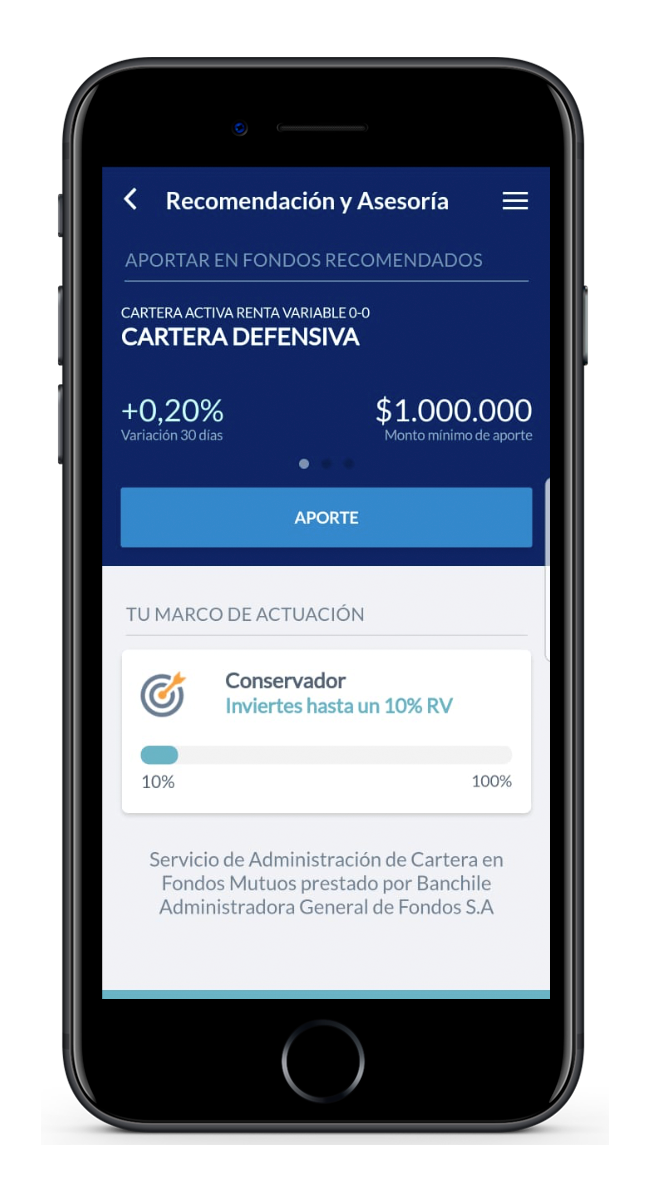Viewport: 651px width, 1184px height.
Task: Tap the APORTE button
Action: click(x=326, y=518)
